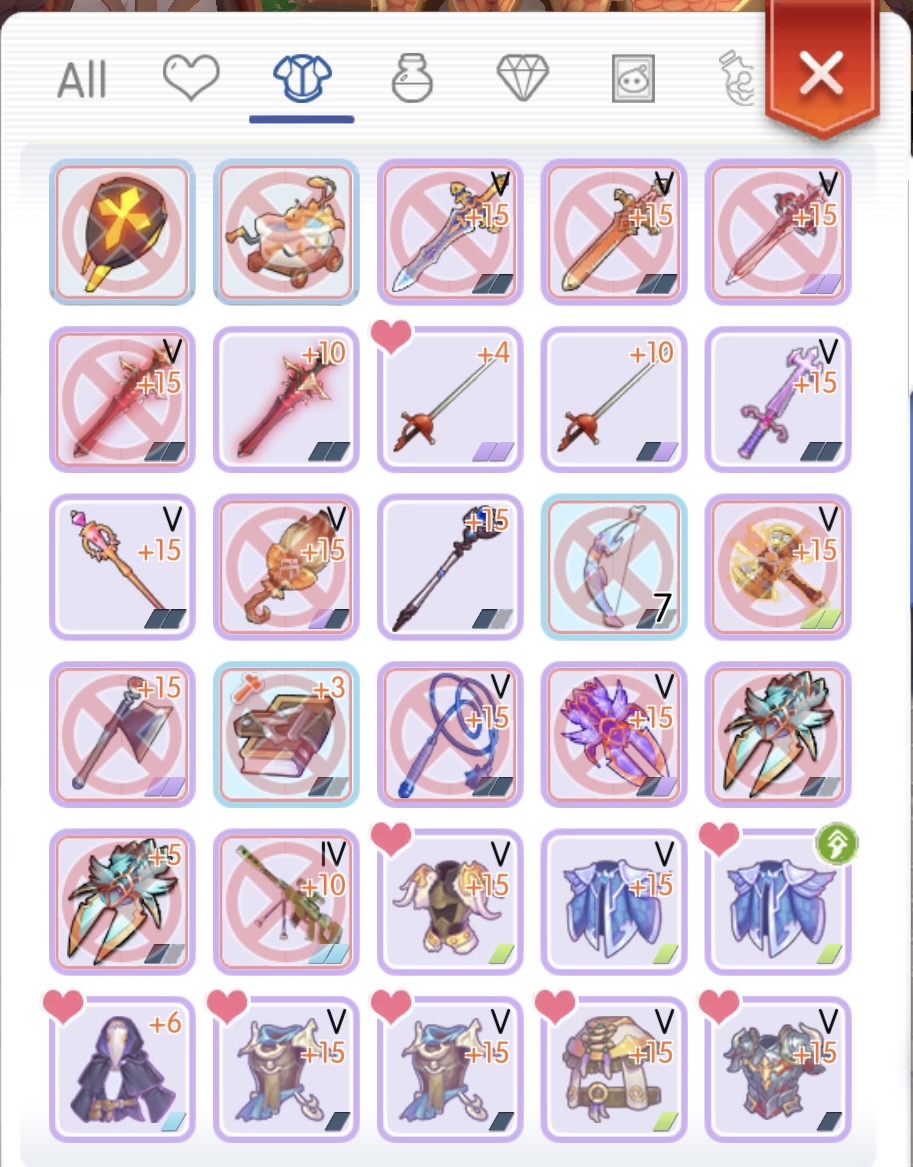The height and width of the screenshot is (1167, 913).
Task: Select the +3 book item
Action: pos(286,734)
